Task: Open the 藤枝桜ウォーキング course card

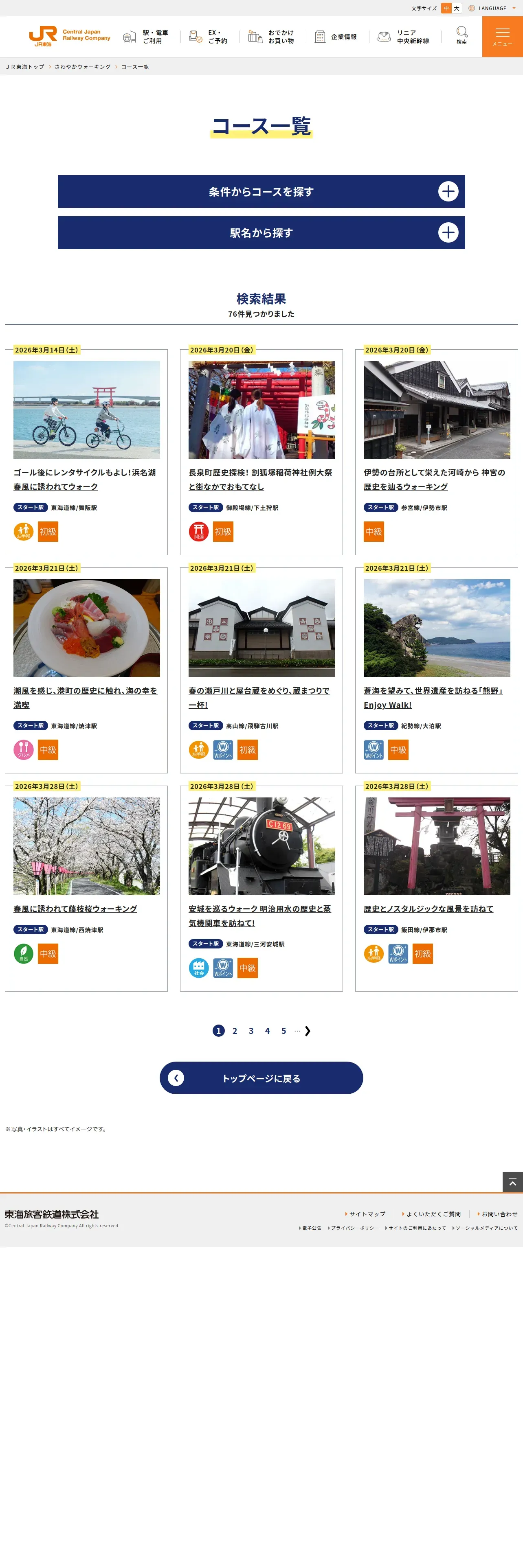Action: pyautogui.click(x=86, y=888)
